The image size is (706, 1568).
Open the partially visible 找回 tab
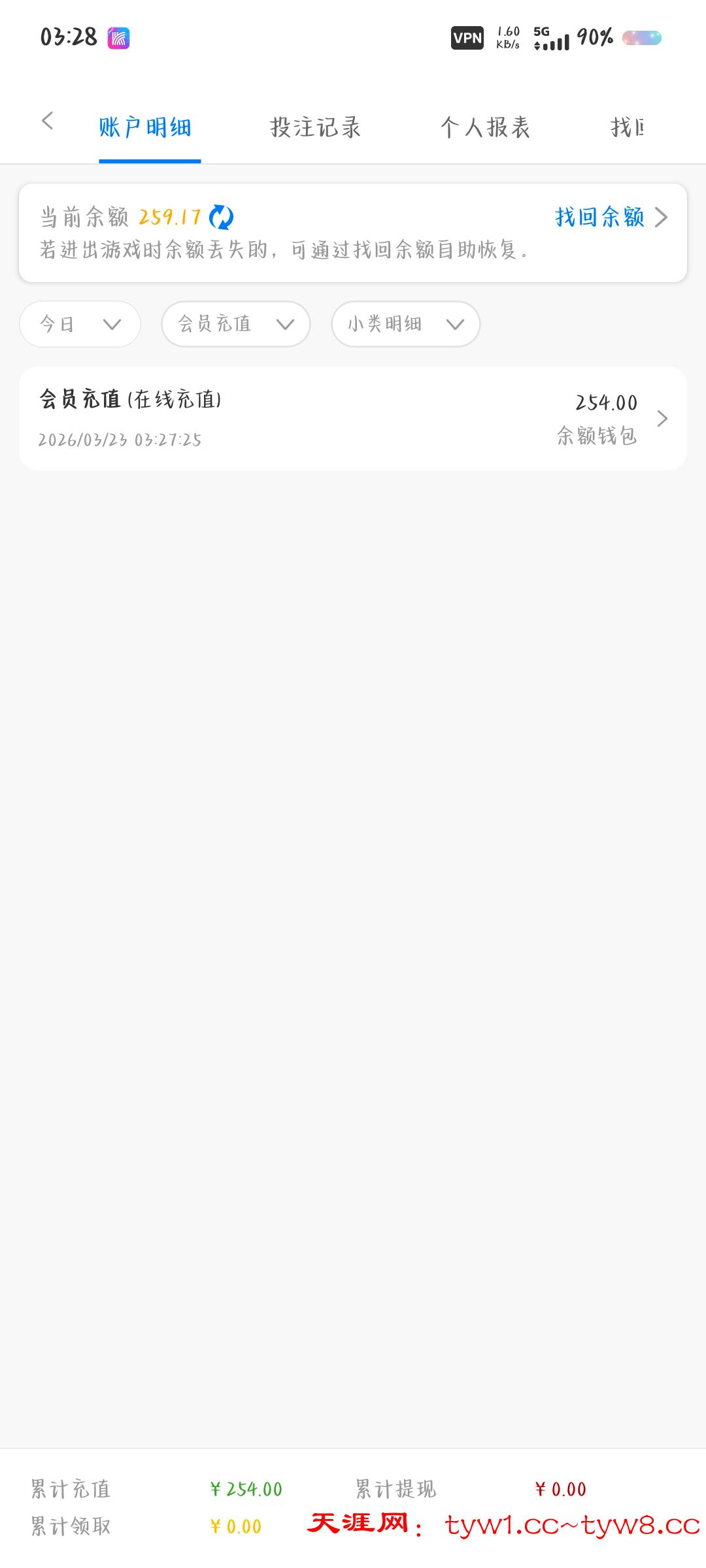[x=628, y=127]
